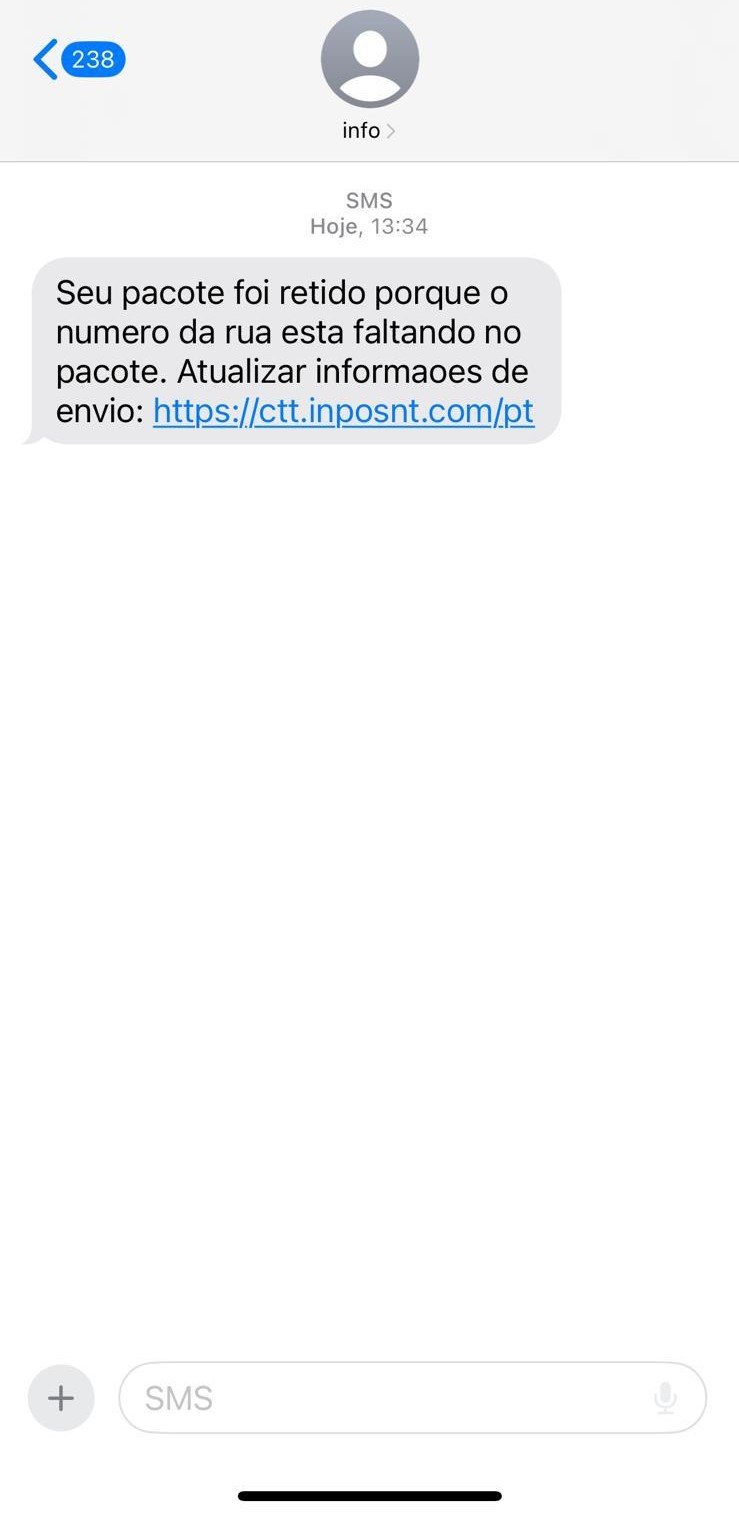Open the info chevron next to contact name
Viewport: 739px width, 1517px height.
point(391,130)
